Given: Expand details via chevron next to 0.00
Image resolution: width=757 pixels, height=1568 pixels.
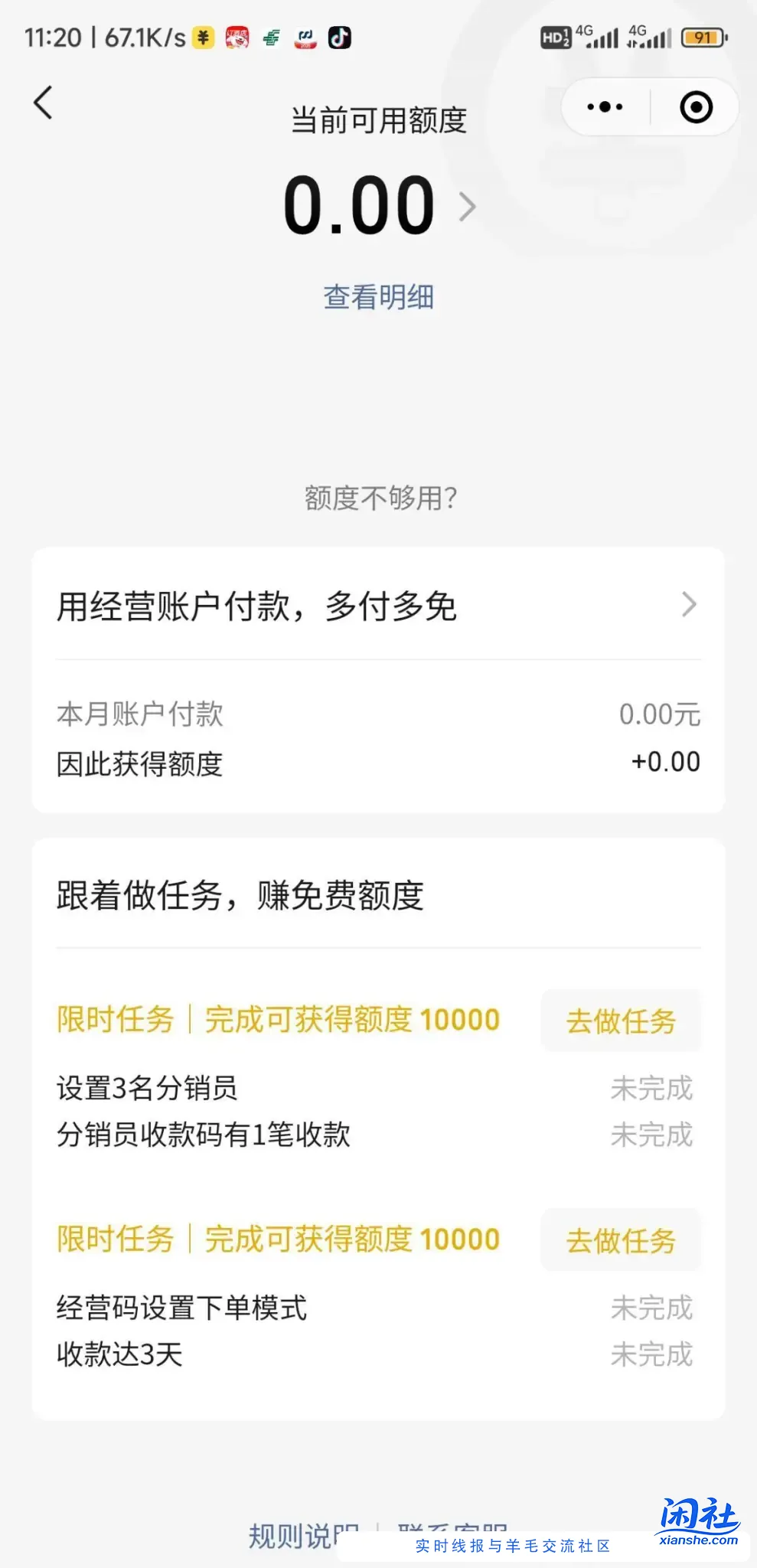Looking at the screenshot, I should (x=467, y=207).
